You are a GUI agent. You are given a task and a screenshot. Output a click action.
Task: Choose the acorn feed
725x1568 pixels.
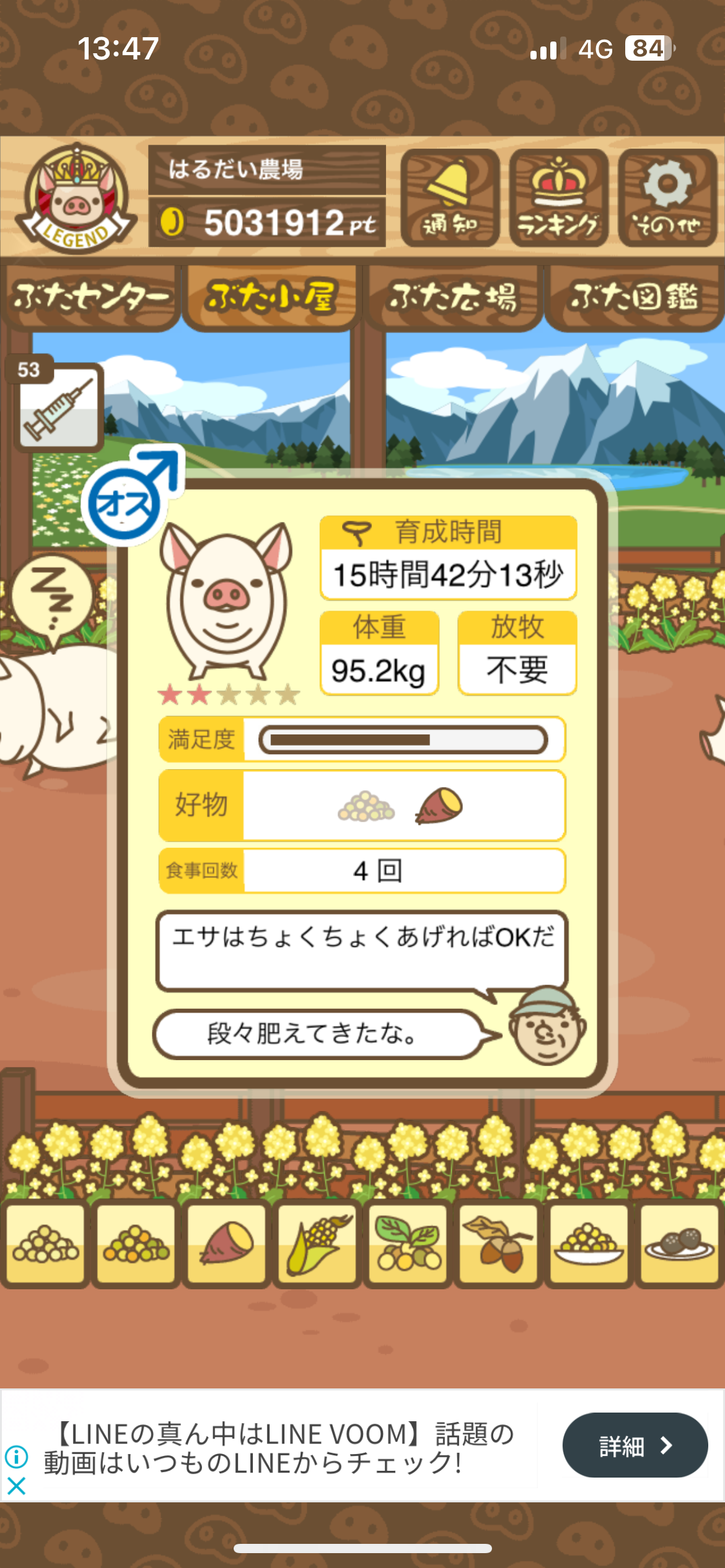pos(498,1244)
